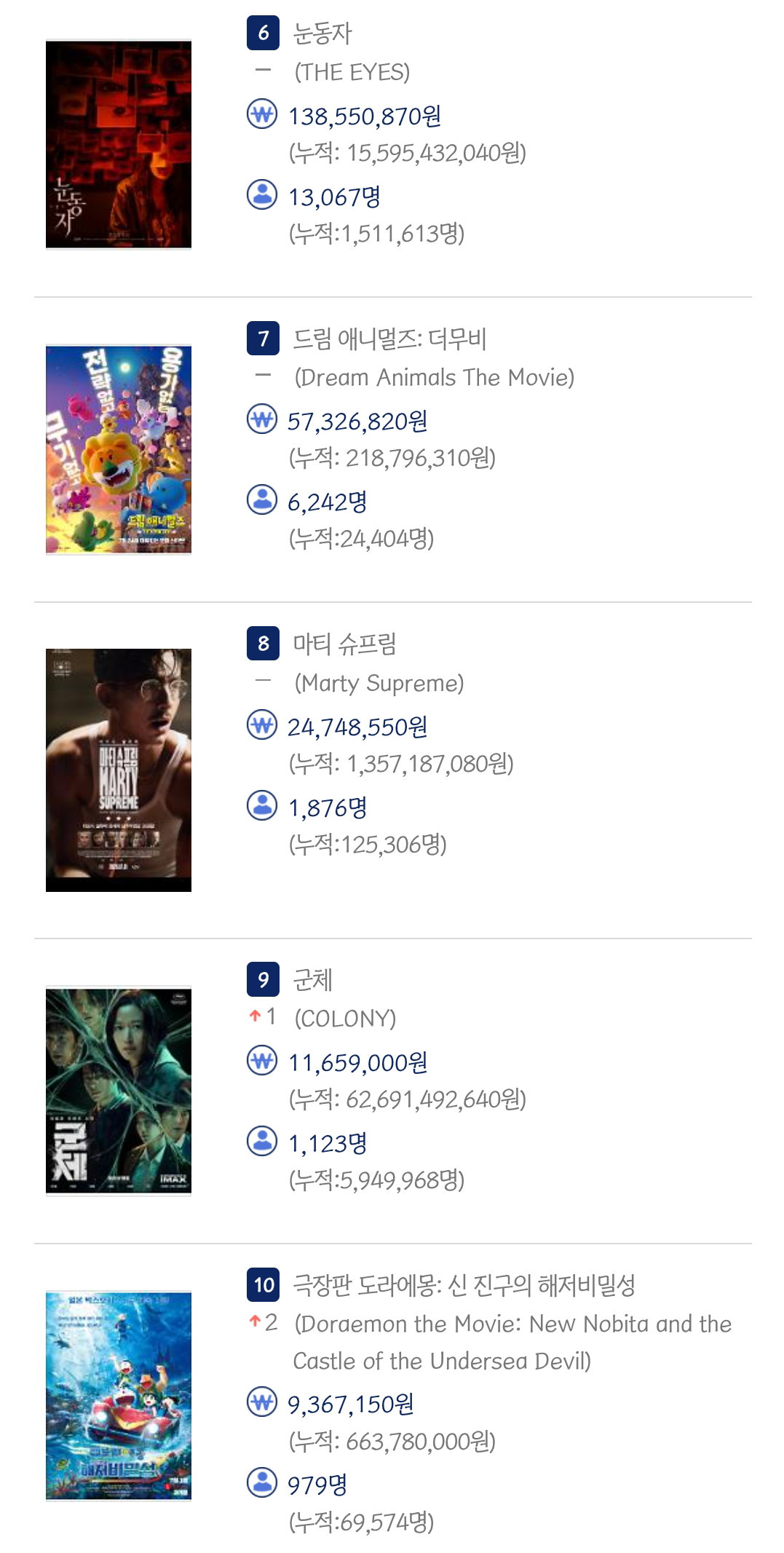Open 드림 애니멀즈: 더무비 title link
The width and height of the screenshot is (784, 1553).
[389, 339]
